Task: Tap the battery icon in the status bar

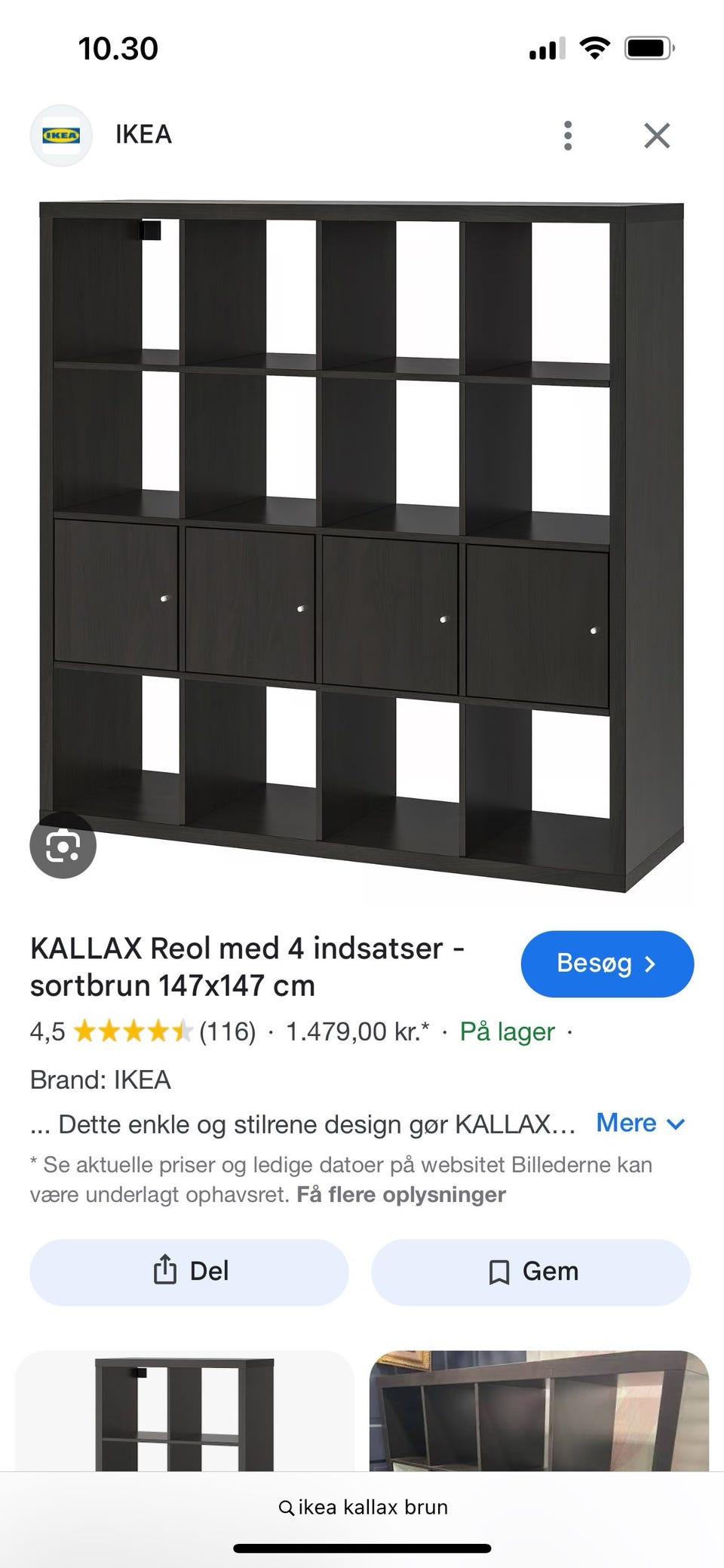Action: [647, 48]
